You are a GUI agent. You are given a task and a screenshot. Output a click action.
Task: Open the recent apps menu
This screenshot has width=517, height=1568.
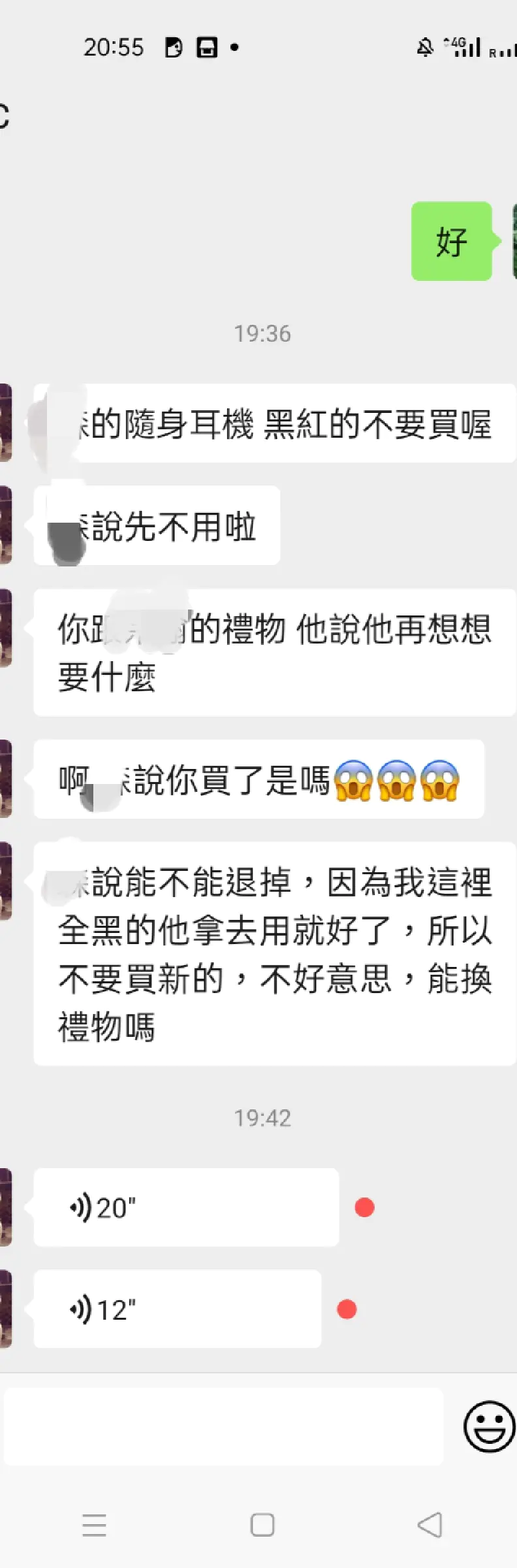94,1525
